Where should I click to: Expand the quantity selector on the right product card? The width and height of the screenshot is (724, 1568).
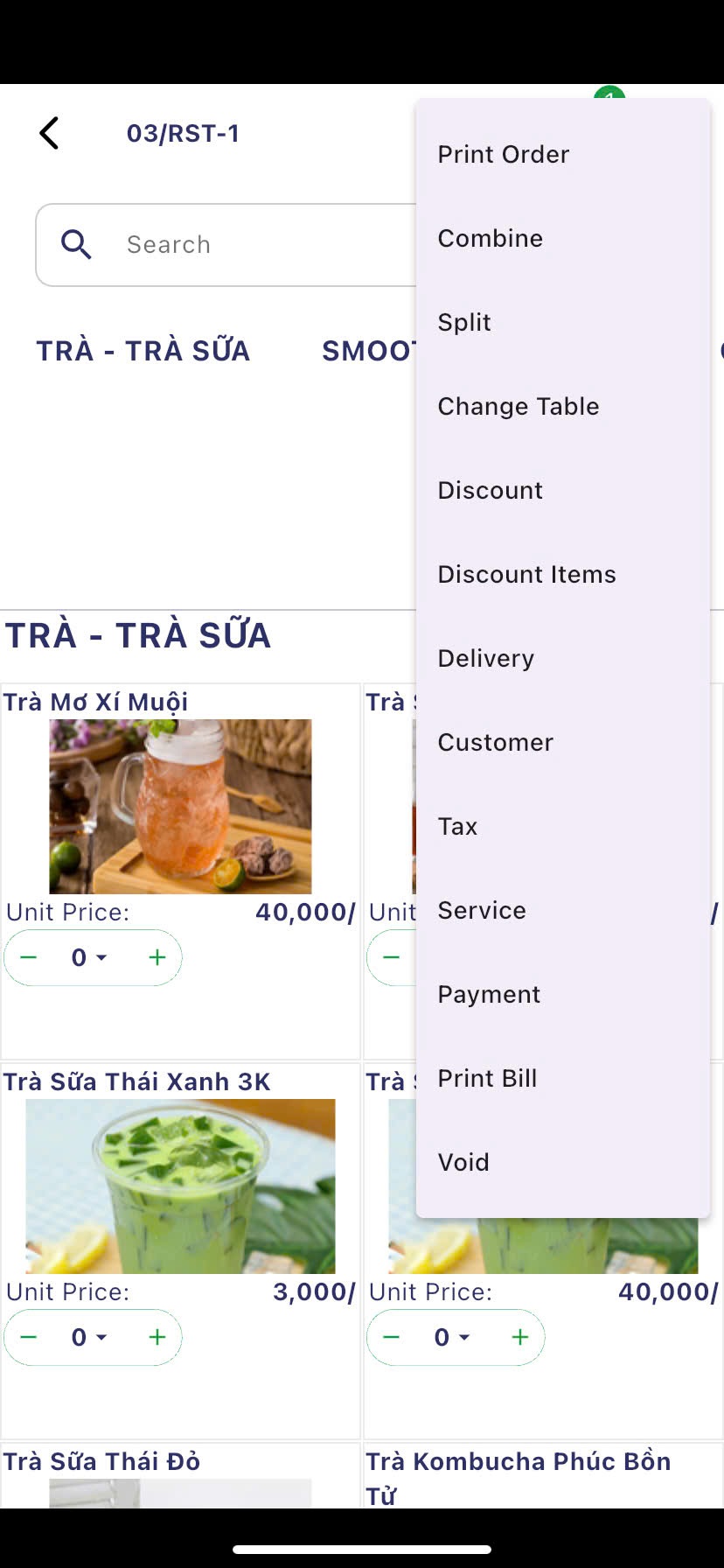[449, 1337]
